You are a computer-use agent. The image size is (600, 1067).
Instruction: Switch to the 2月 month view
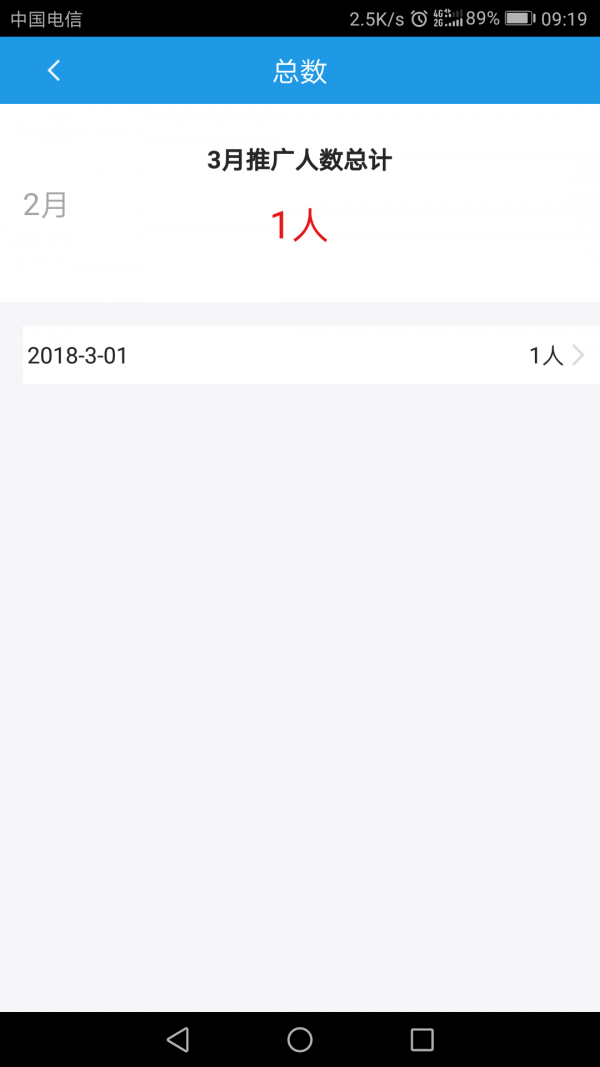coord(45,205)
